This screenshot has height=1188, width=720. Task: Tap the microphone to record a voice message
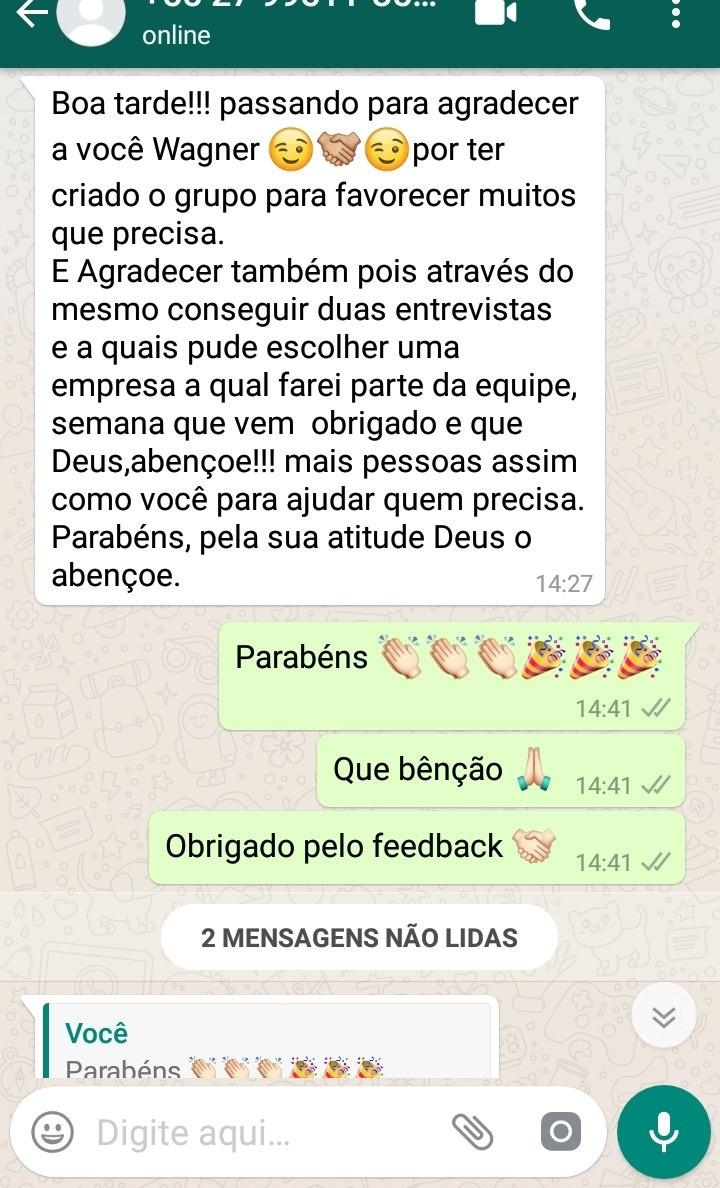[x=663, y=1132]
